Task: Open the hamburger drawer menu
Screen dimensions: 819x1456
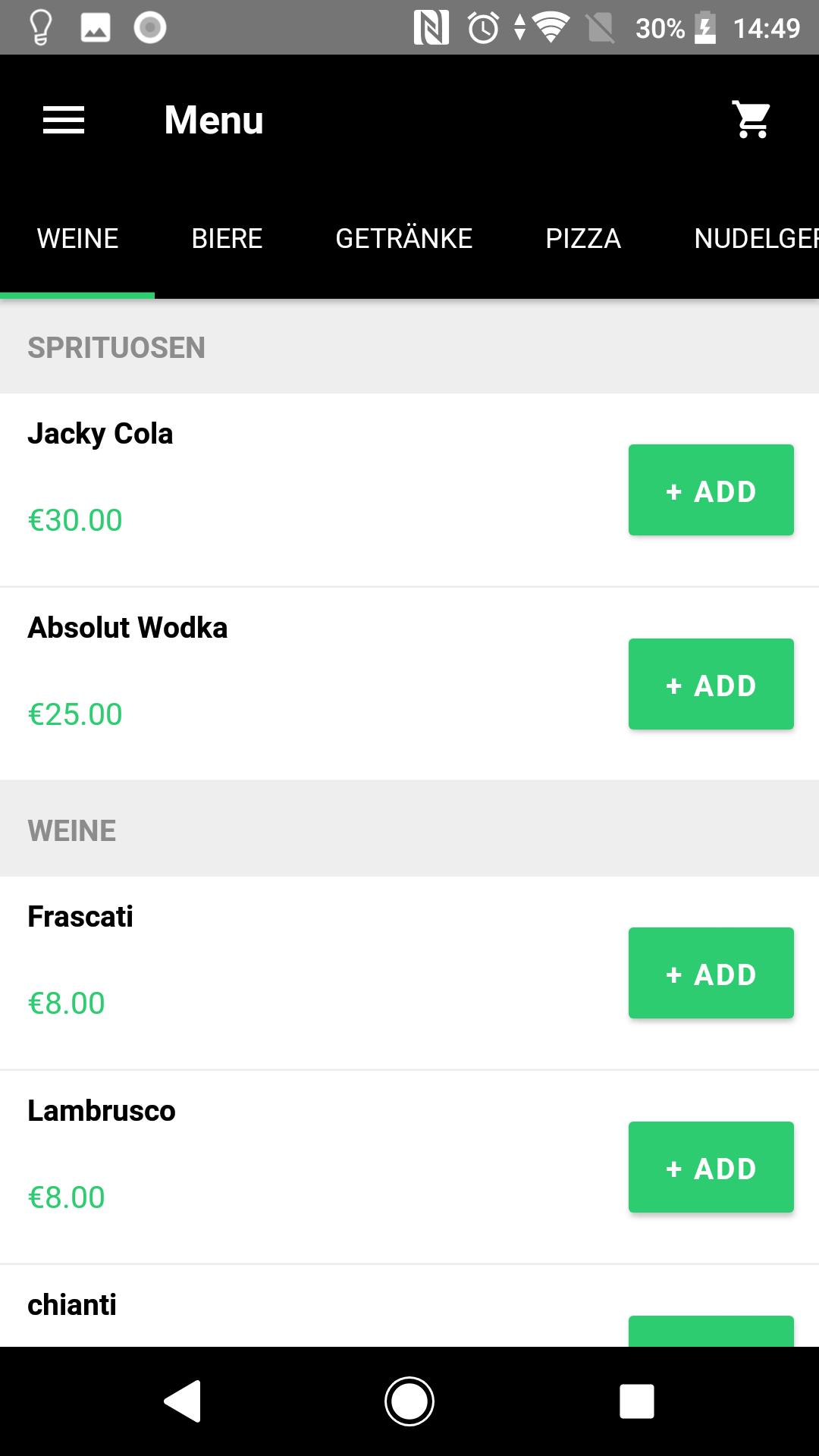Action: pos(64,120)
